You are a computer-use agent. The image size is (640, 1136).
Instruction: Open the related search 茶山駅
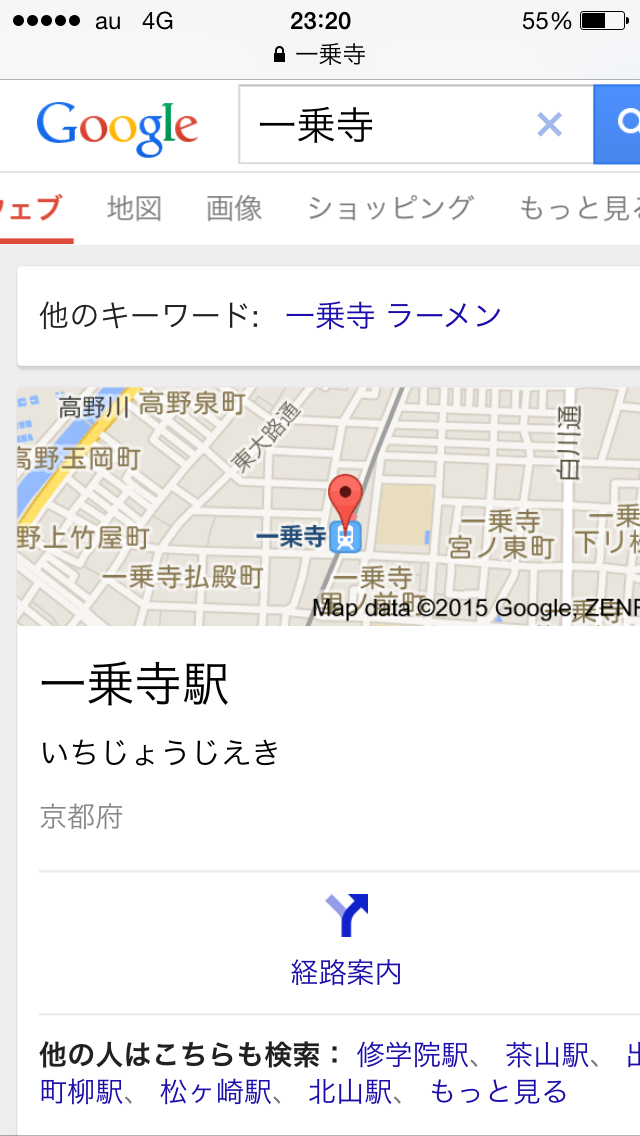click(546, 1054)
